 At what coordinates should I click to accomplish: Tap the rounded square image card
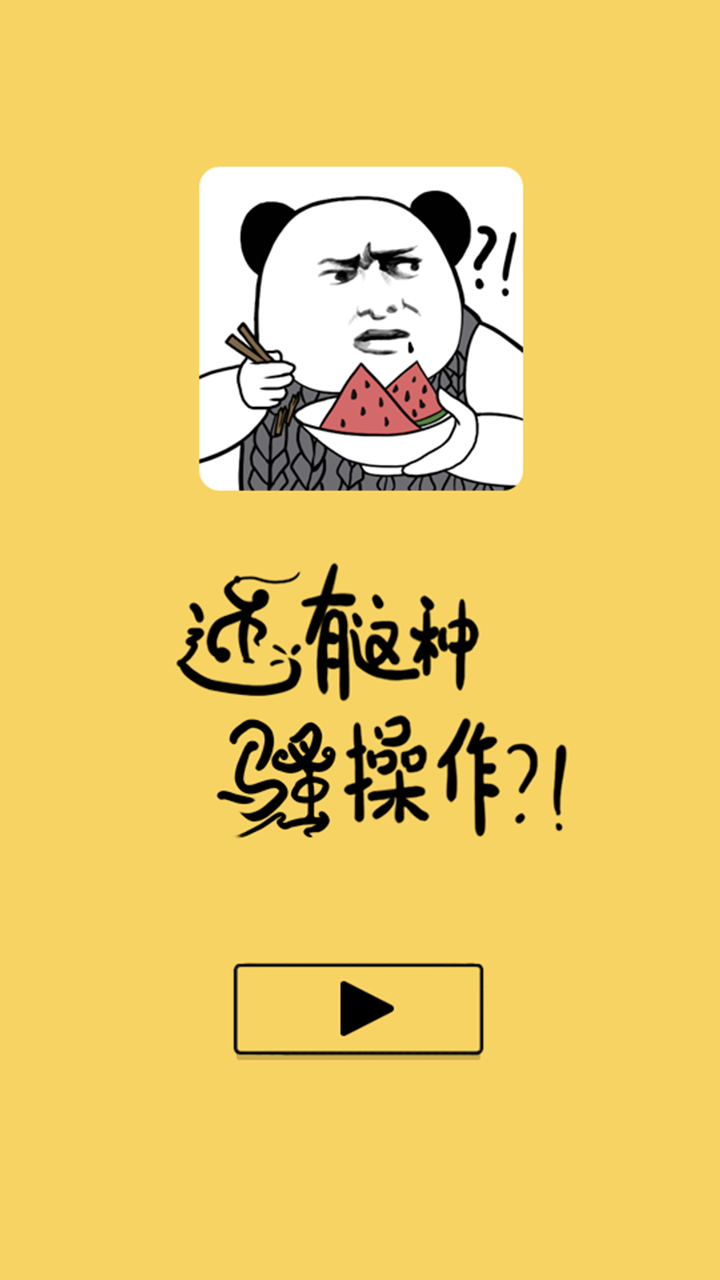coord(360,330)
